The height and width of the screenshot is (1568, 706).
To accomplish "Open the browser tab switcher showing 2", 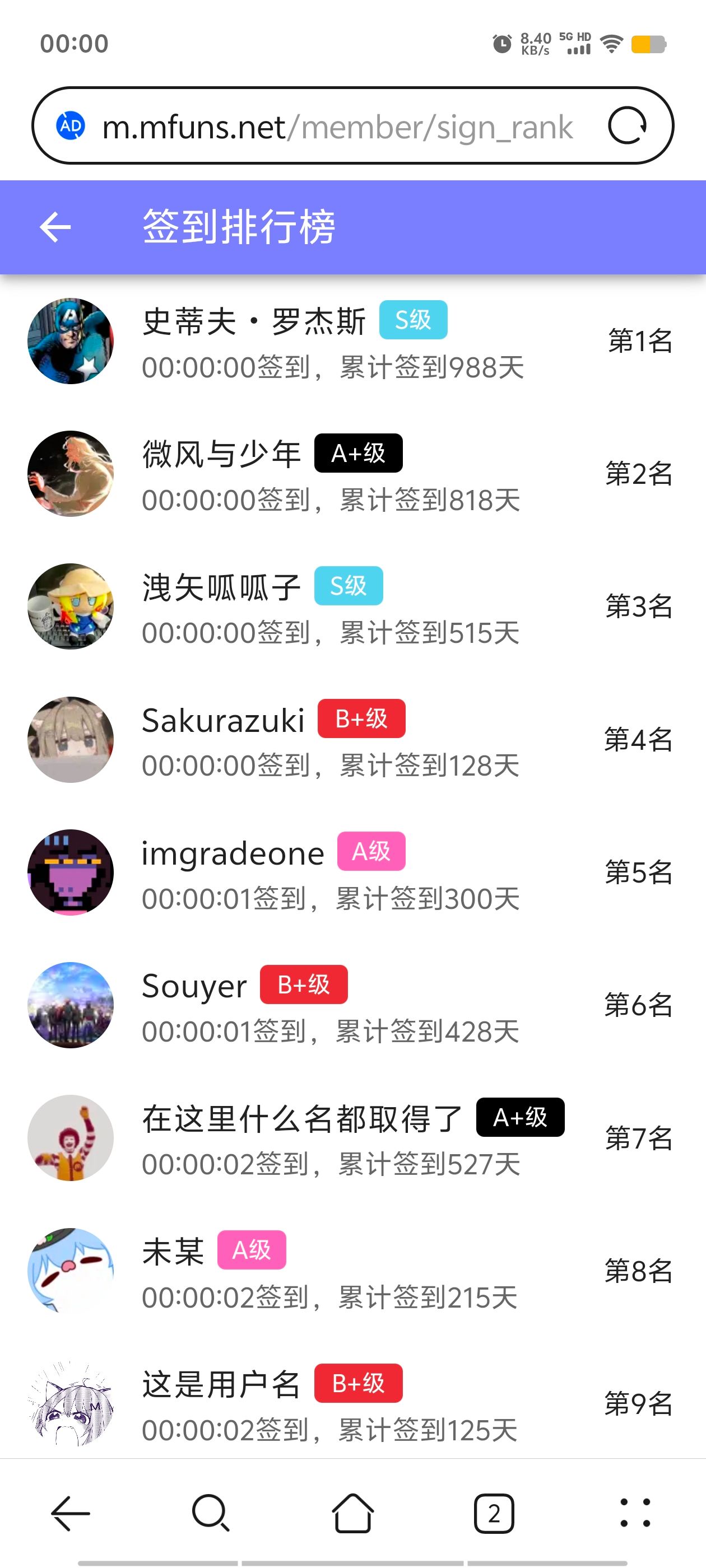I will coord(494,1513).
